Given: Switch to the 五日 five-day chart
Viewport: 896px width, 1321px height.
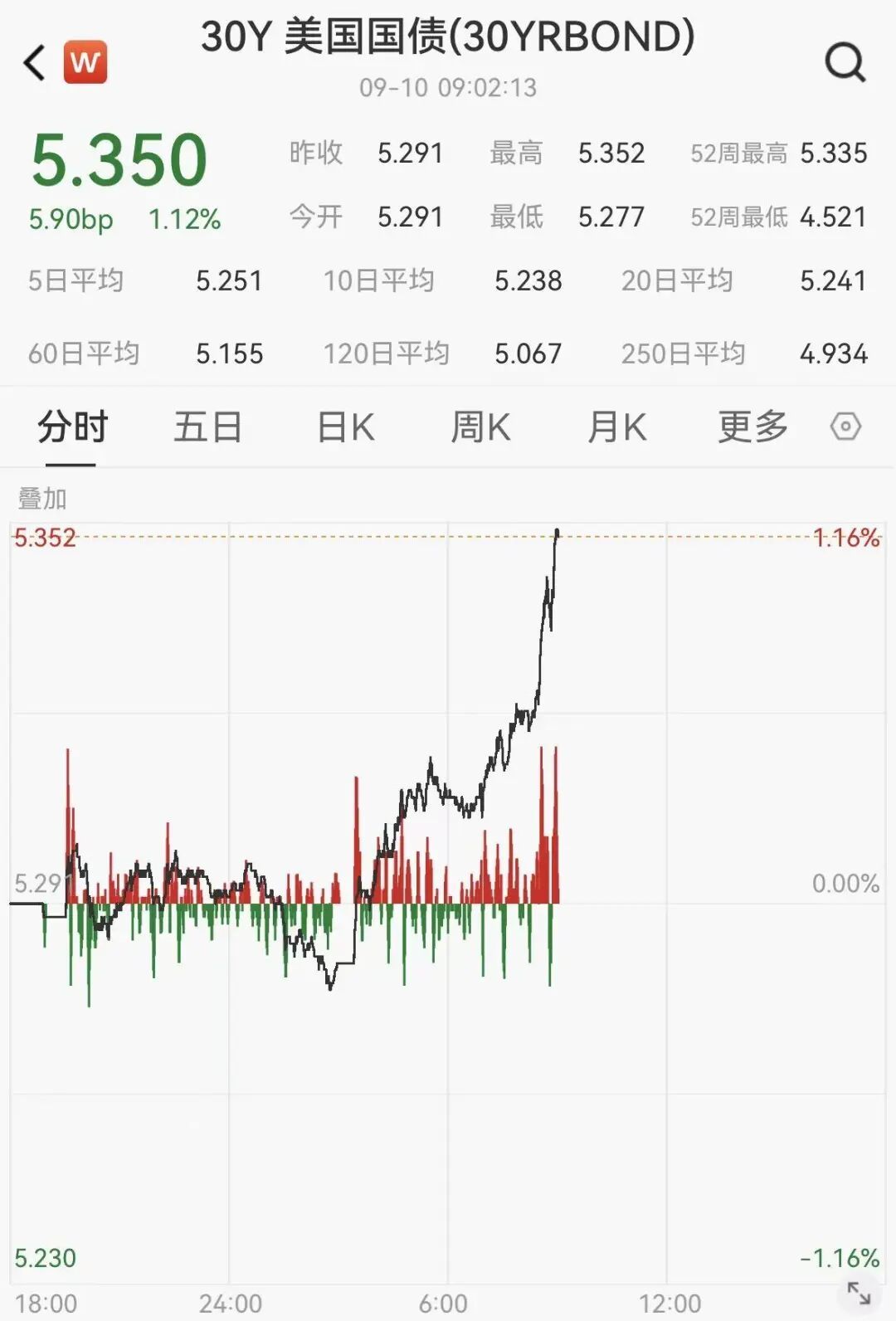Looking at the screenshot, I should click(x=207, y=427).
